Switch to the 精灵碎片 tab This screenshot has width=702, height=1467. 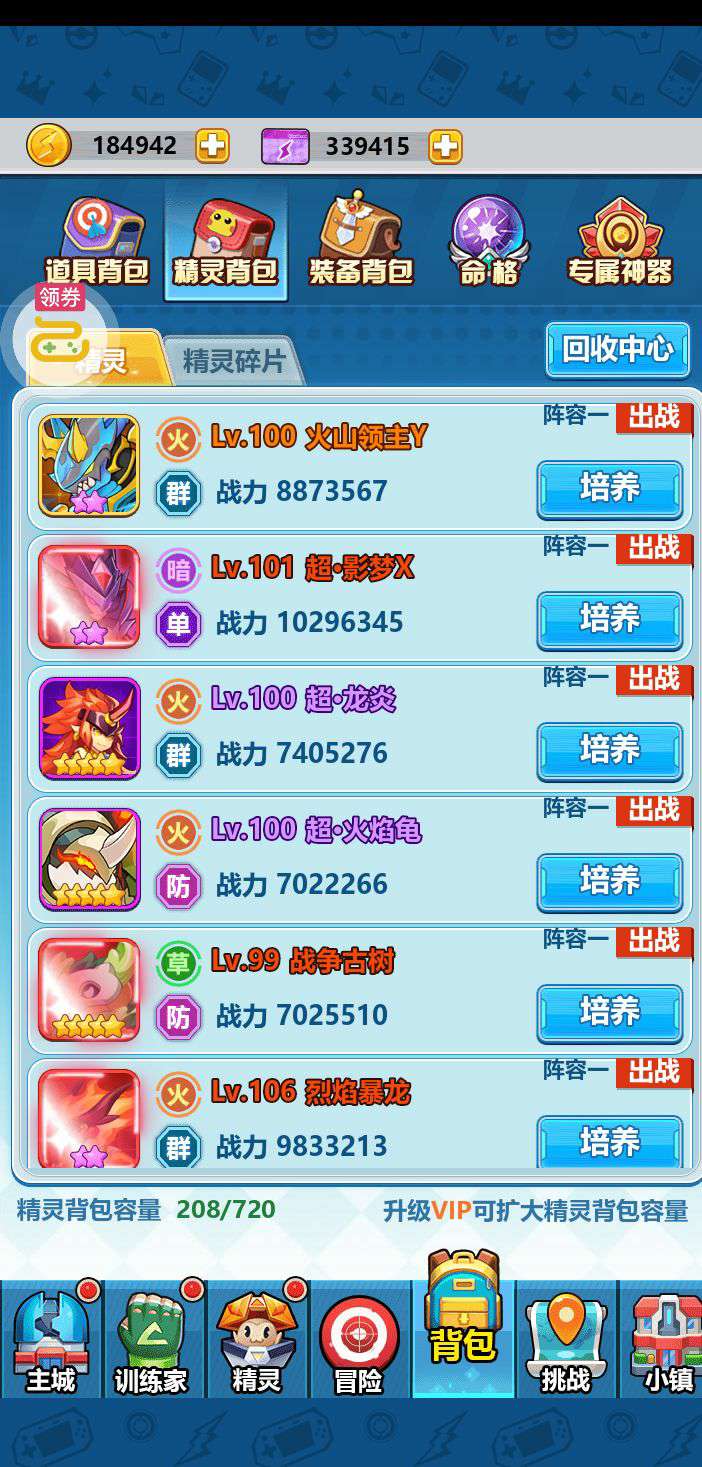coord(233,361)
